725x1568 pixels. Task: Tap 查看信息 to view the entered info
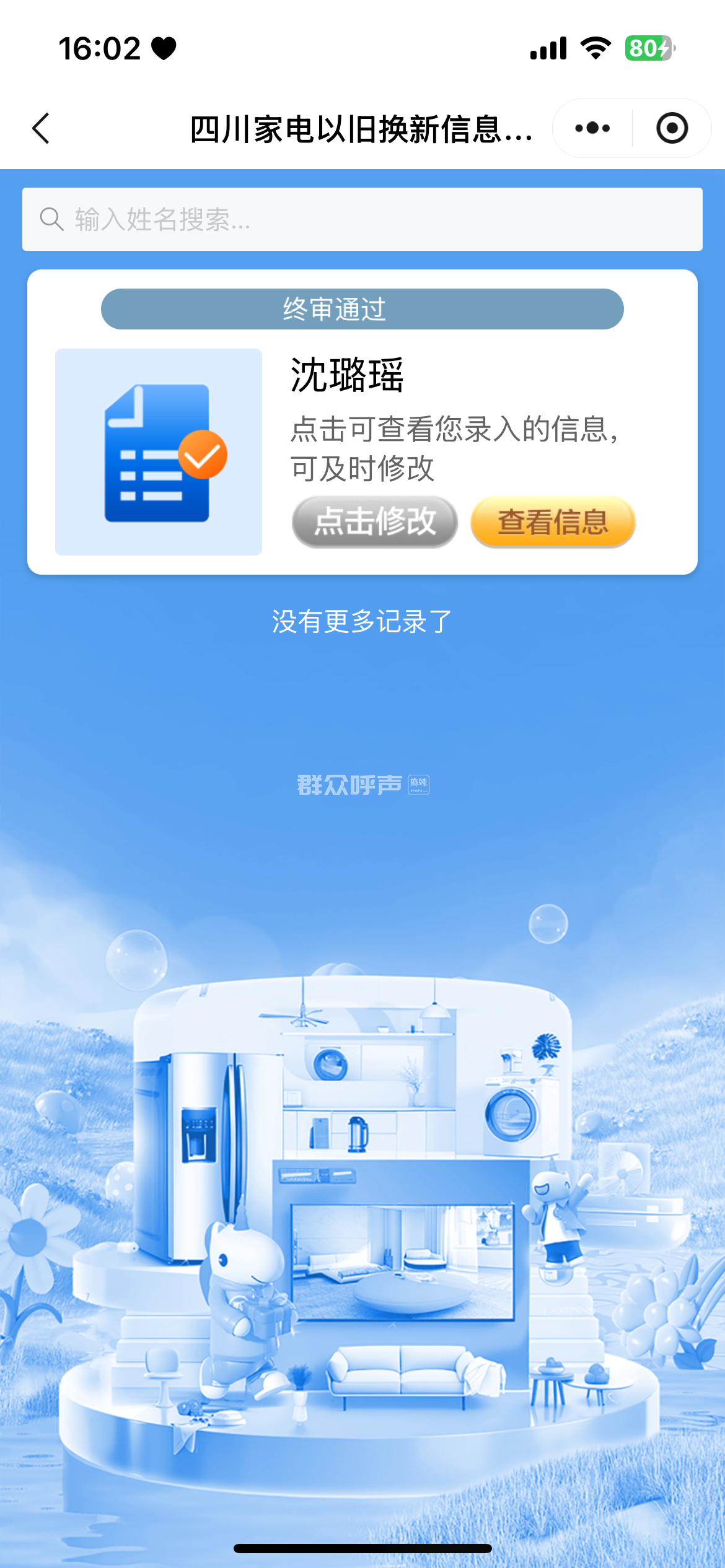tap(553, 521)
